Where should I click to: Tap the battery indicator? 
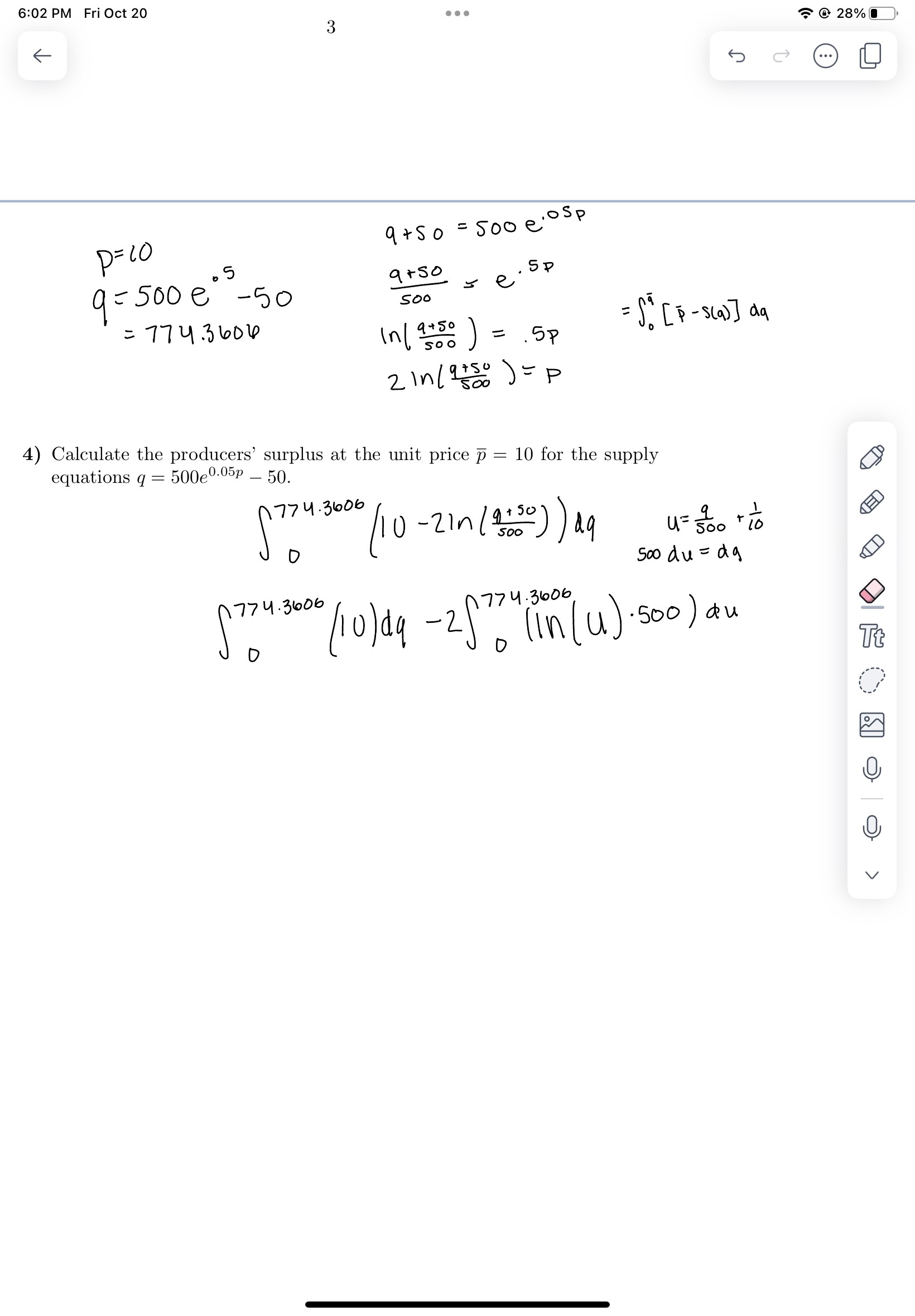click(883, 13)
